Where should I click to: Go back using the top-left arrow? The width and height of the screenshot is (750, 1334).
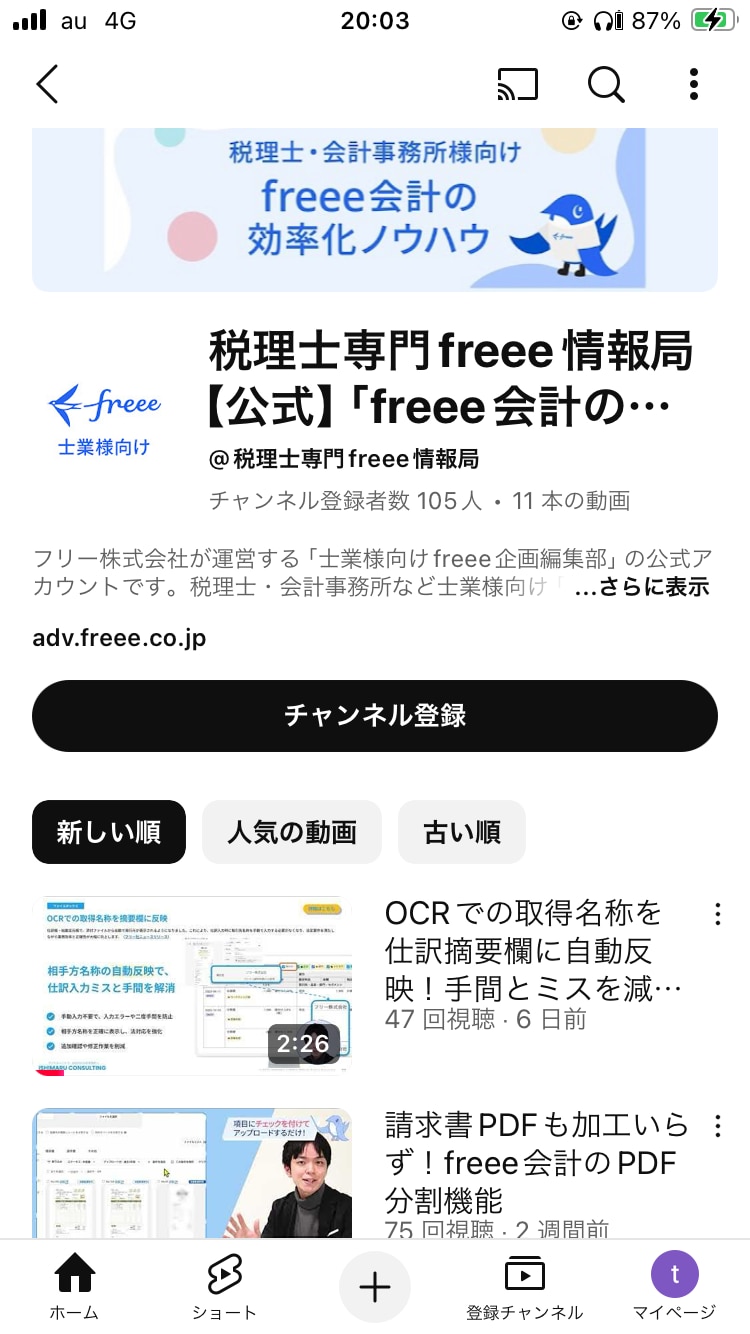[x=47, y=85]
